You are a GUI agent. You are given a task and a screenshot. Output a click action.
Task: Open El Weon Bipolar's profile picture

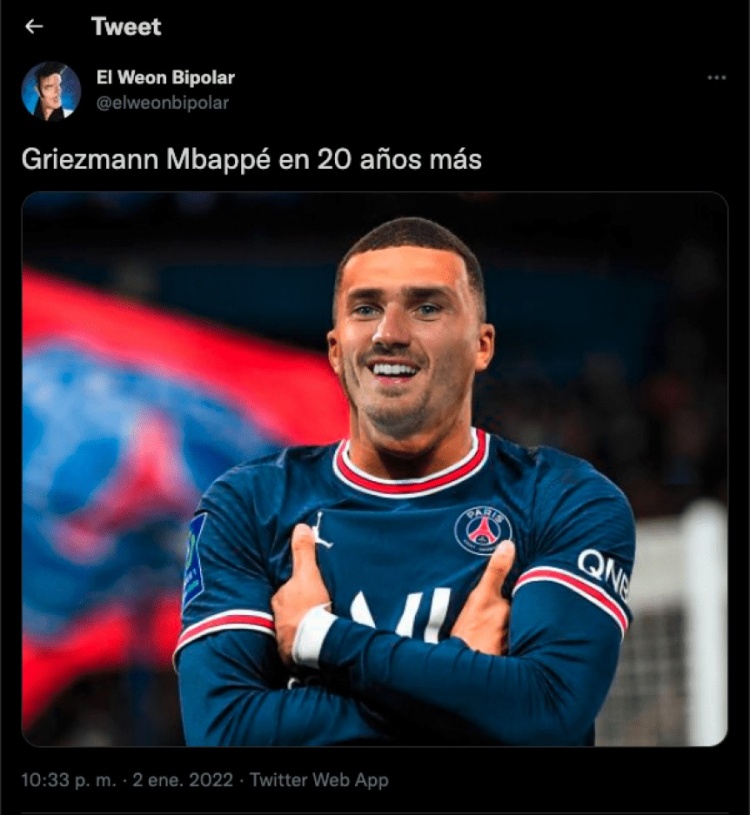(51, 90)
